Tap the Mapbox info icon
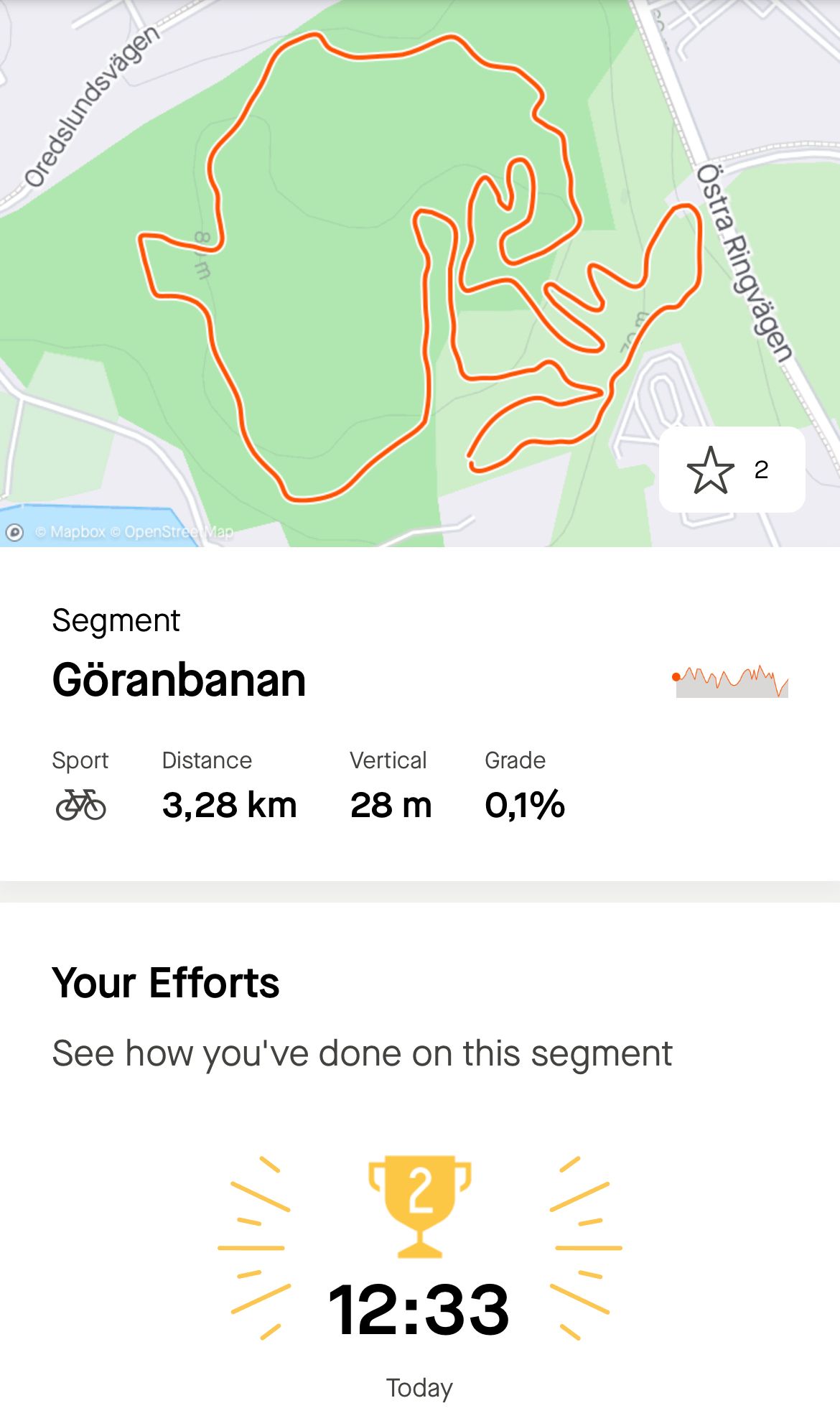The width and height of the screenshot is (840, 1426). tap(14, 532)
